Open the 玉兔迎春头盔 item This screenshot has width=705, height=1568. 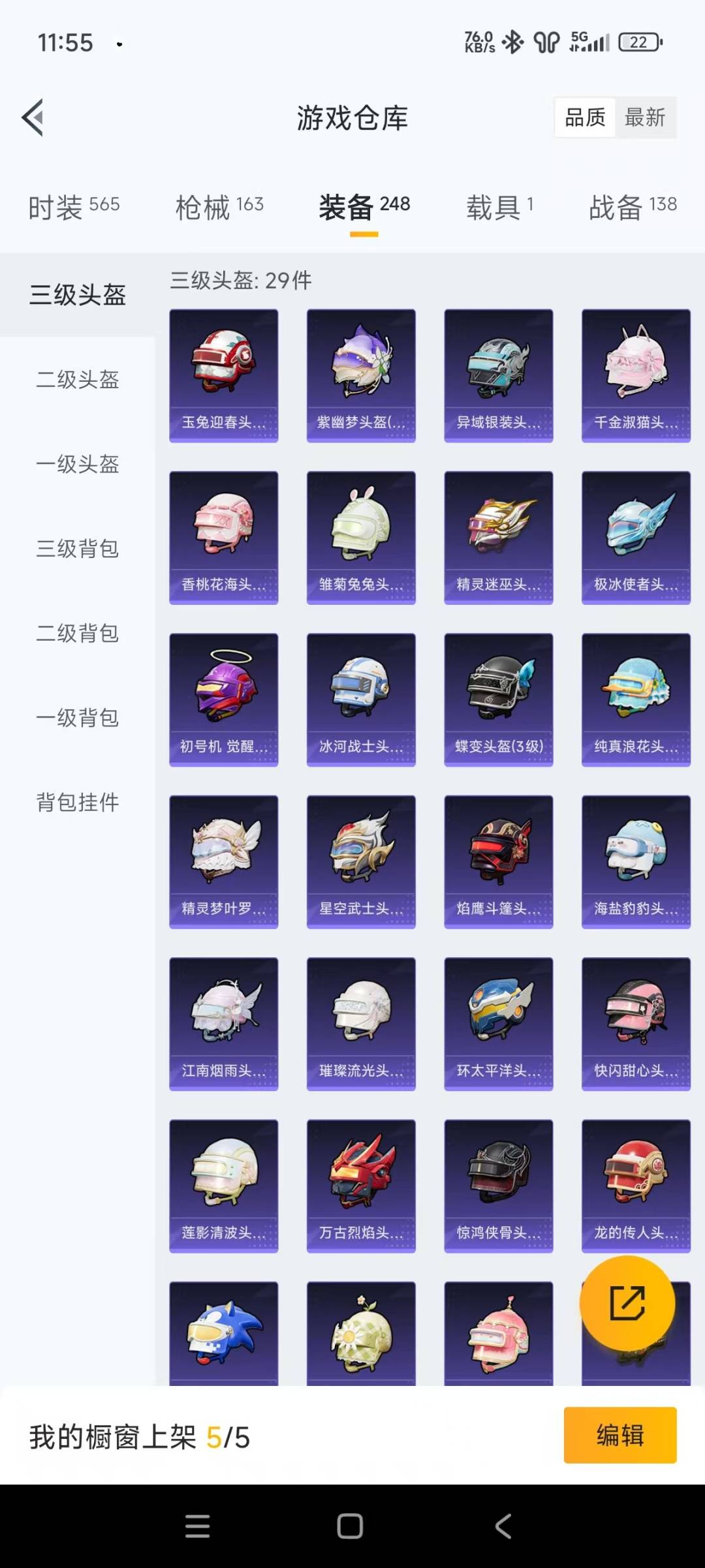pos(224,376)
